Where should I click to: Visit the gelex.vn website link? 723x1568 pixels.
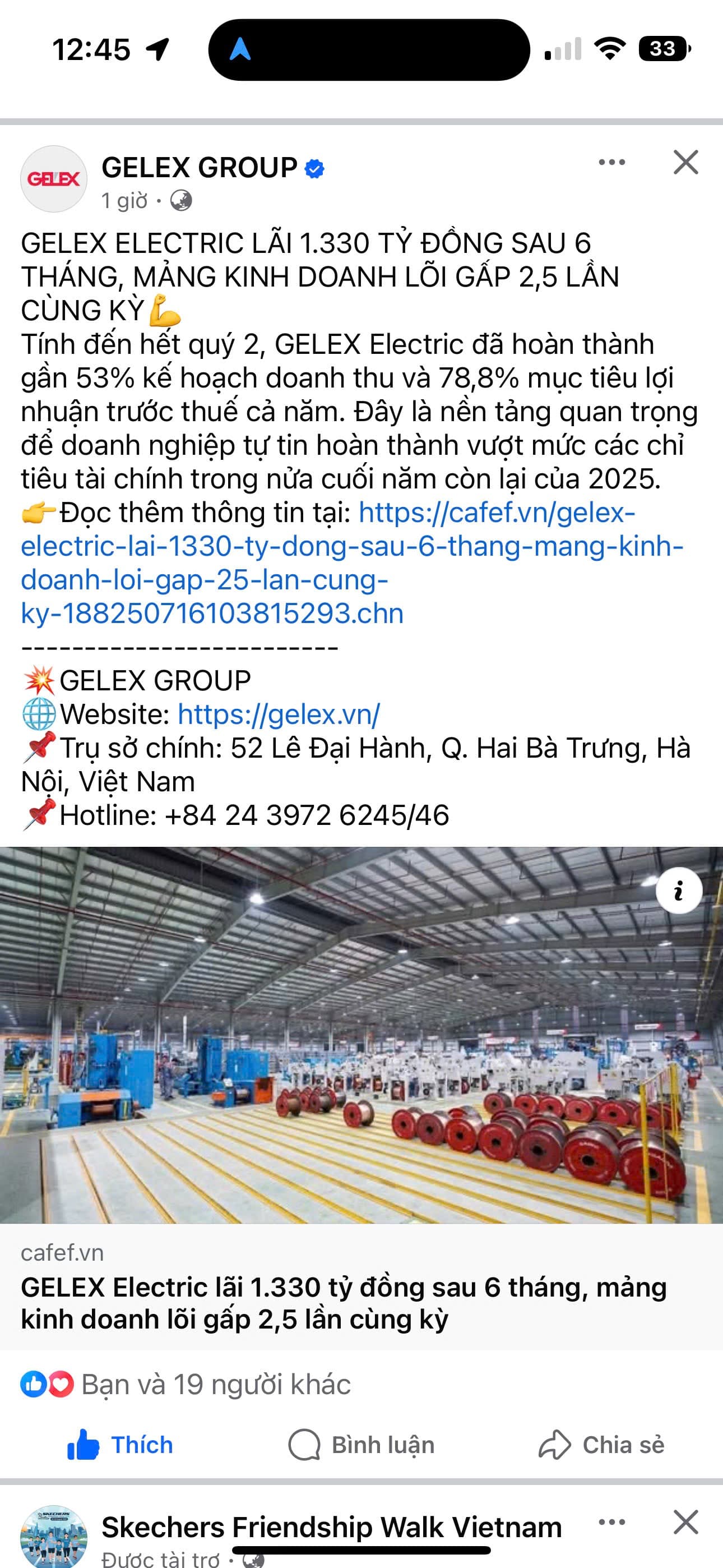click(279, 714)
